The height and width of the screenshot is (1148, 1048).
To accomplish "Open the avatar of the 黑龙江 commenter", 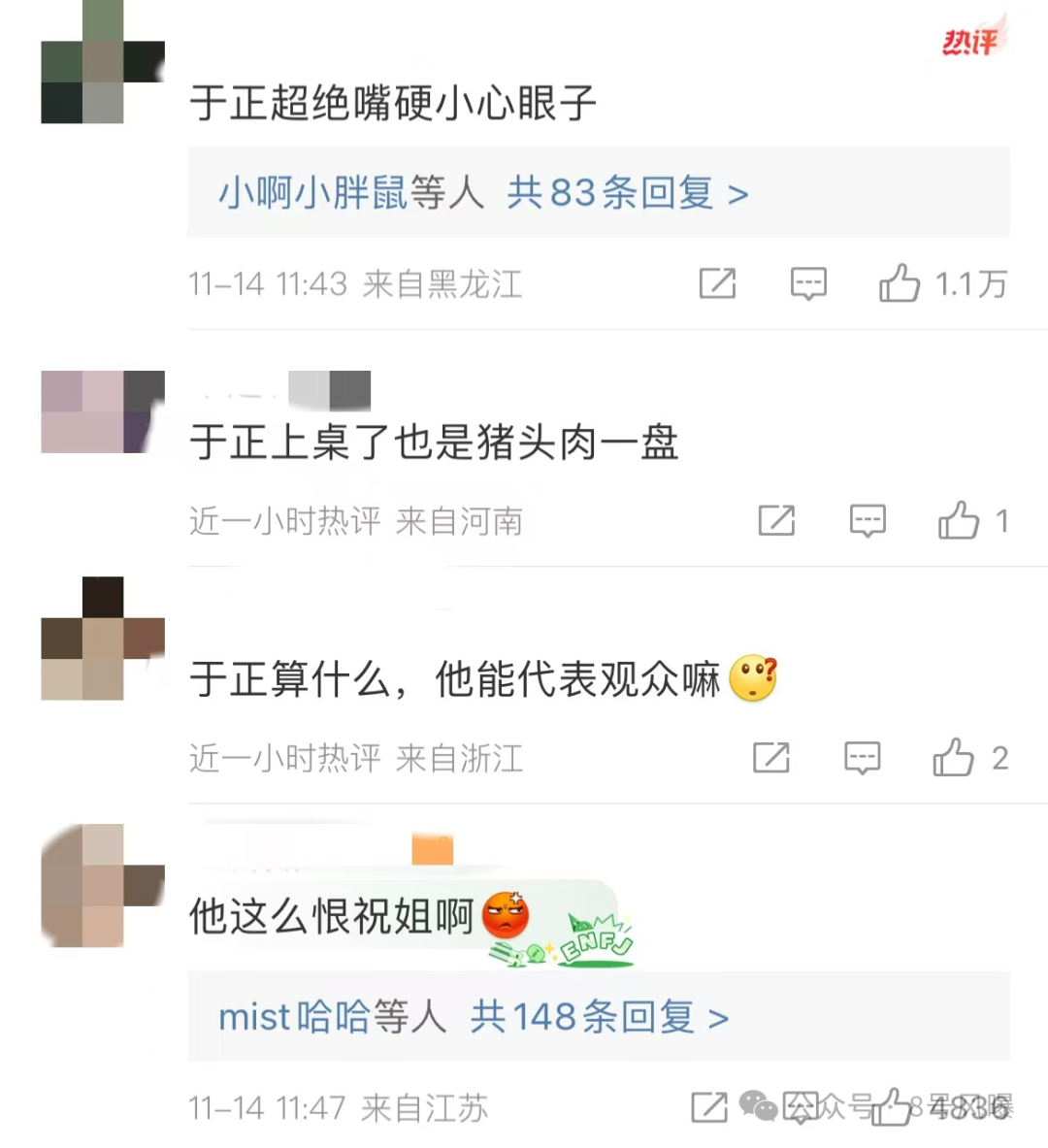I will click(102, 63).
